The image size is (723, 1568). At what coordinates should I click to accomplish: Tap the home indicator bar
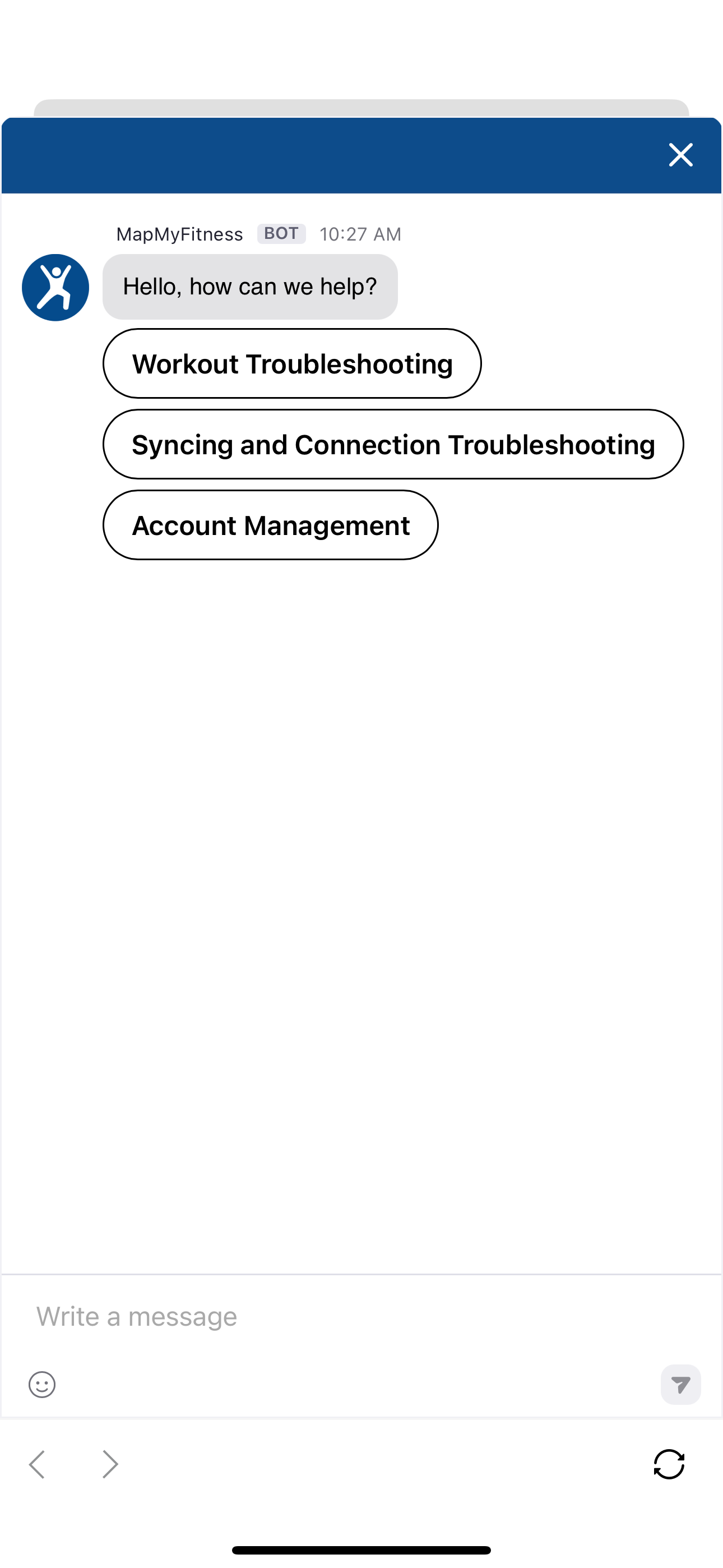(361, 1548)
